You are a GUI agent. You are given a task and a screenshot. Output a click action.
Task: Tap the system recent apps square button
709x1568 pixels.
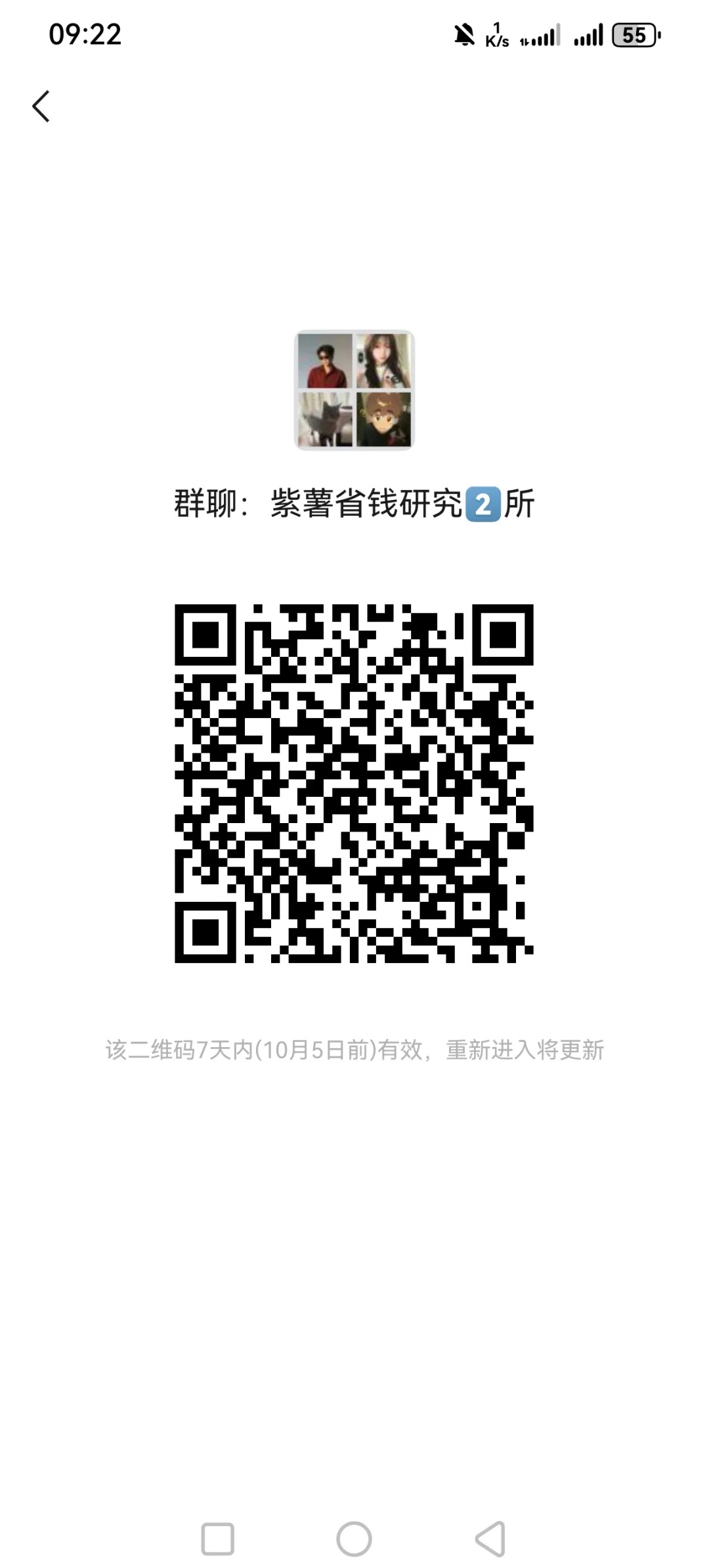coord(218,1538)
